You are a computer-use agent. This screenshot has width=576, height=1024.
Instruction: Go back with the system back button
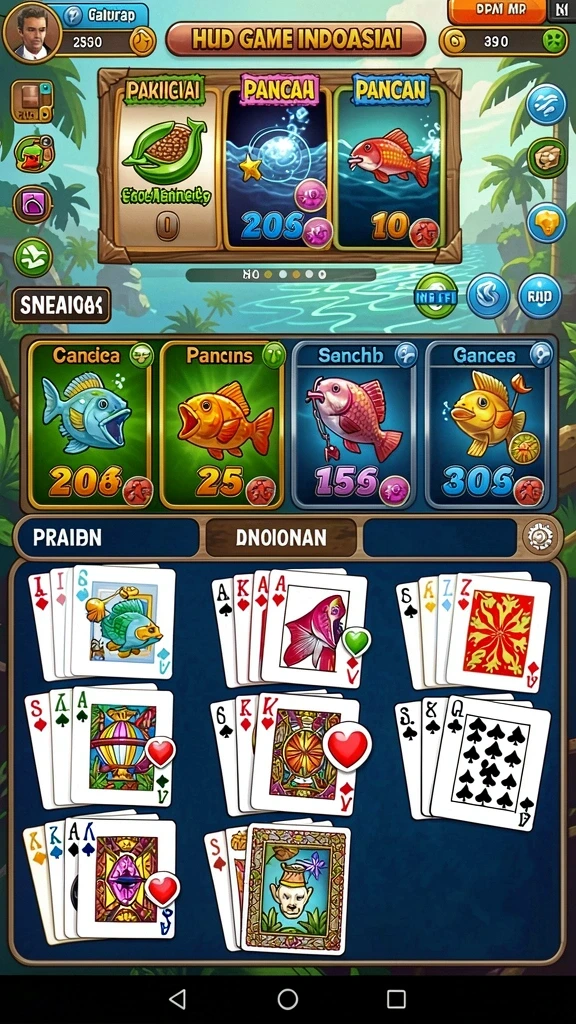pos(178,999)
